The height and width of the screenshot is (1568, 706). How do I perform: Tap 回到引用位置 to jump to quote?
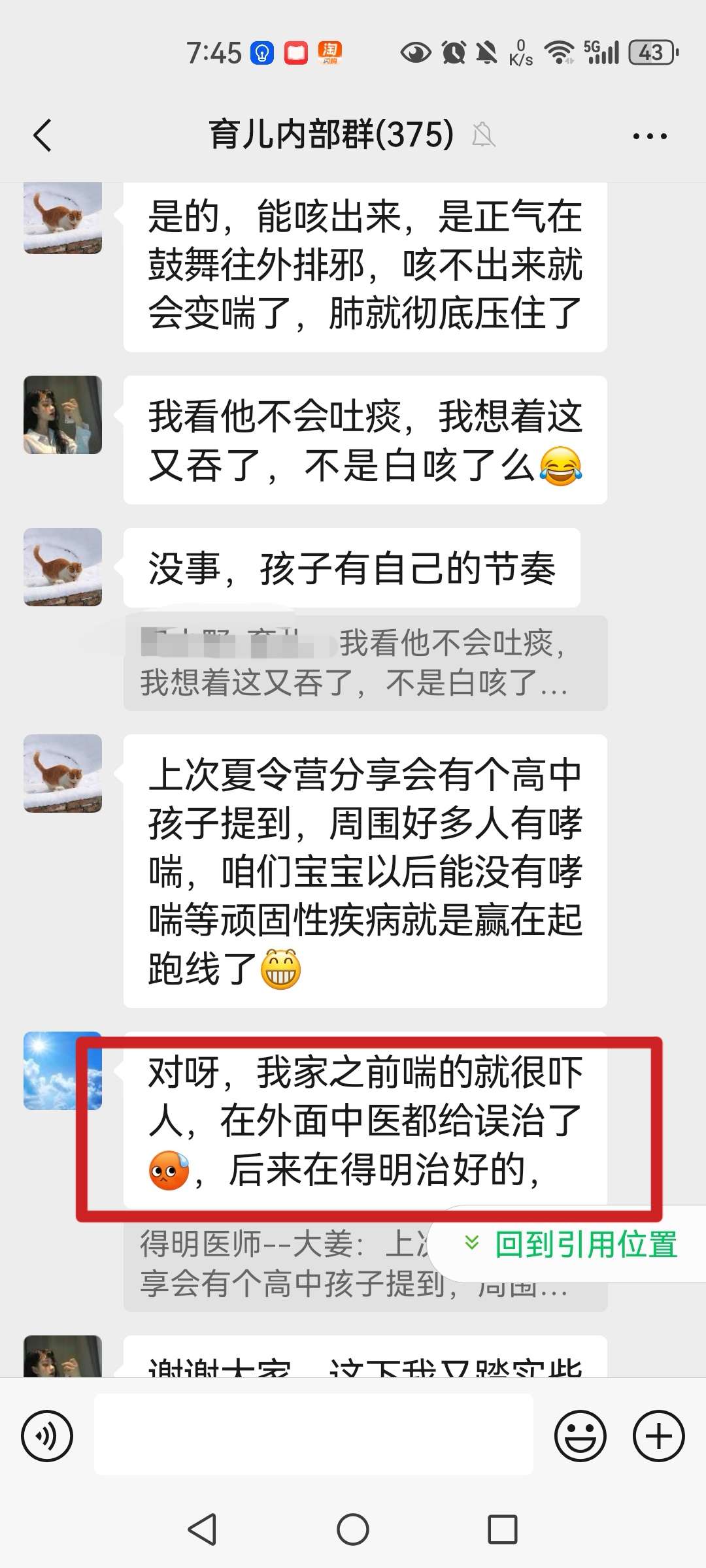572,1244
